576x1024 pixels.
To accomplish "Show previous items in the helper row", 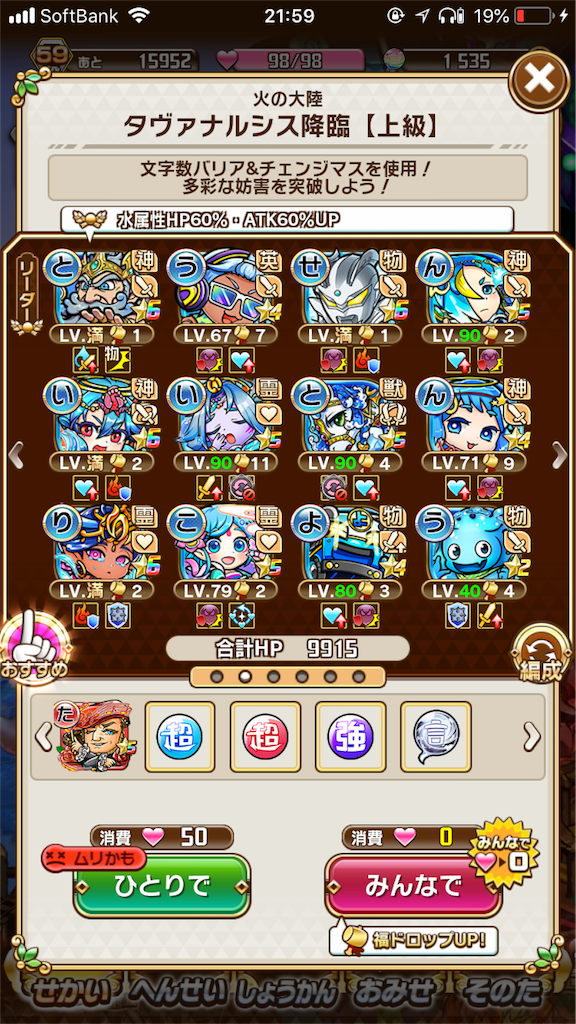I will click(x=42, y=737).
